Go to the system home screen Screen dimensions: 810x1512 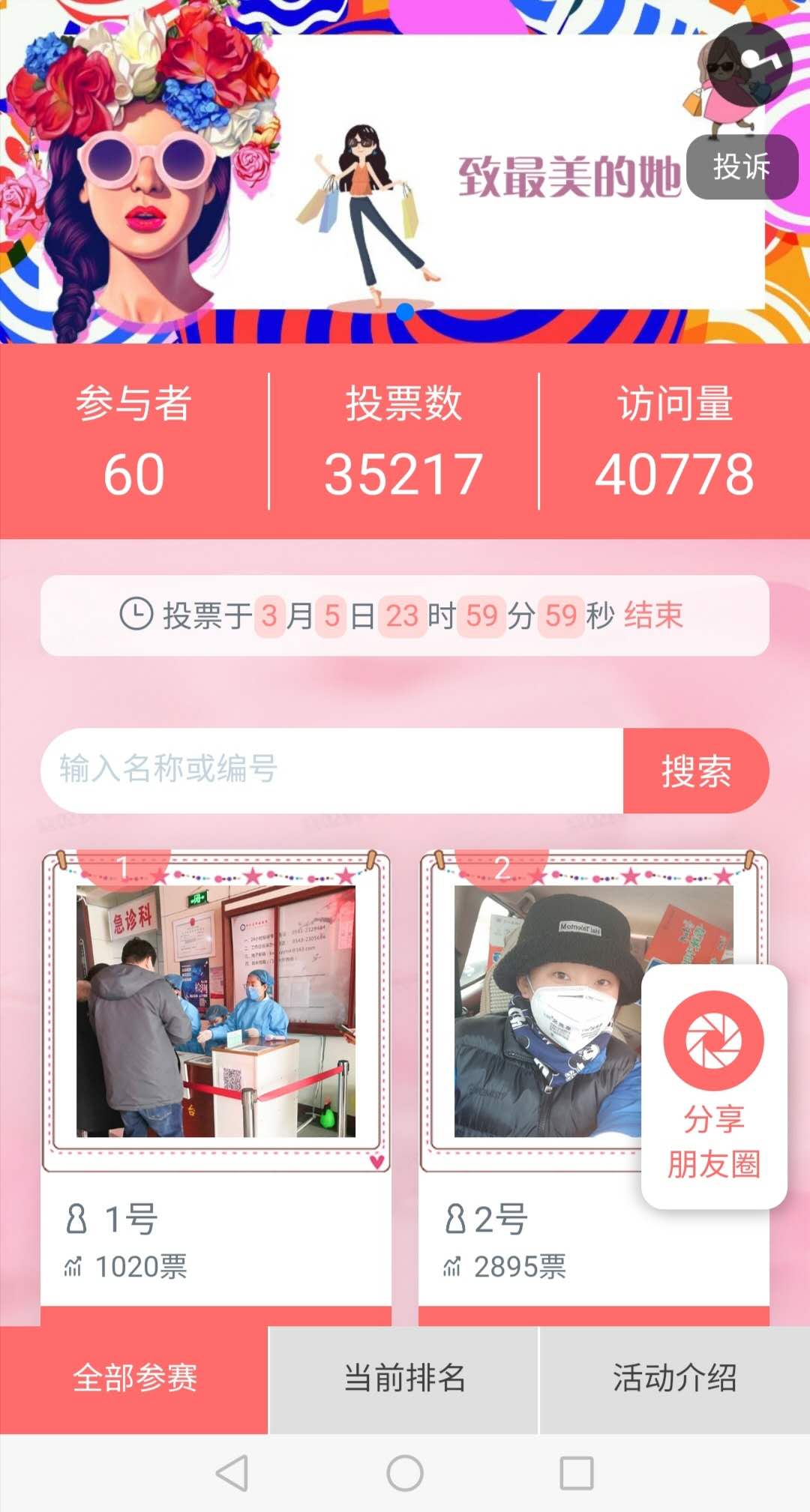(x=405, y=1473)
